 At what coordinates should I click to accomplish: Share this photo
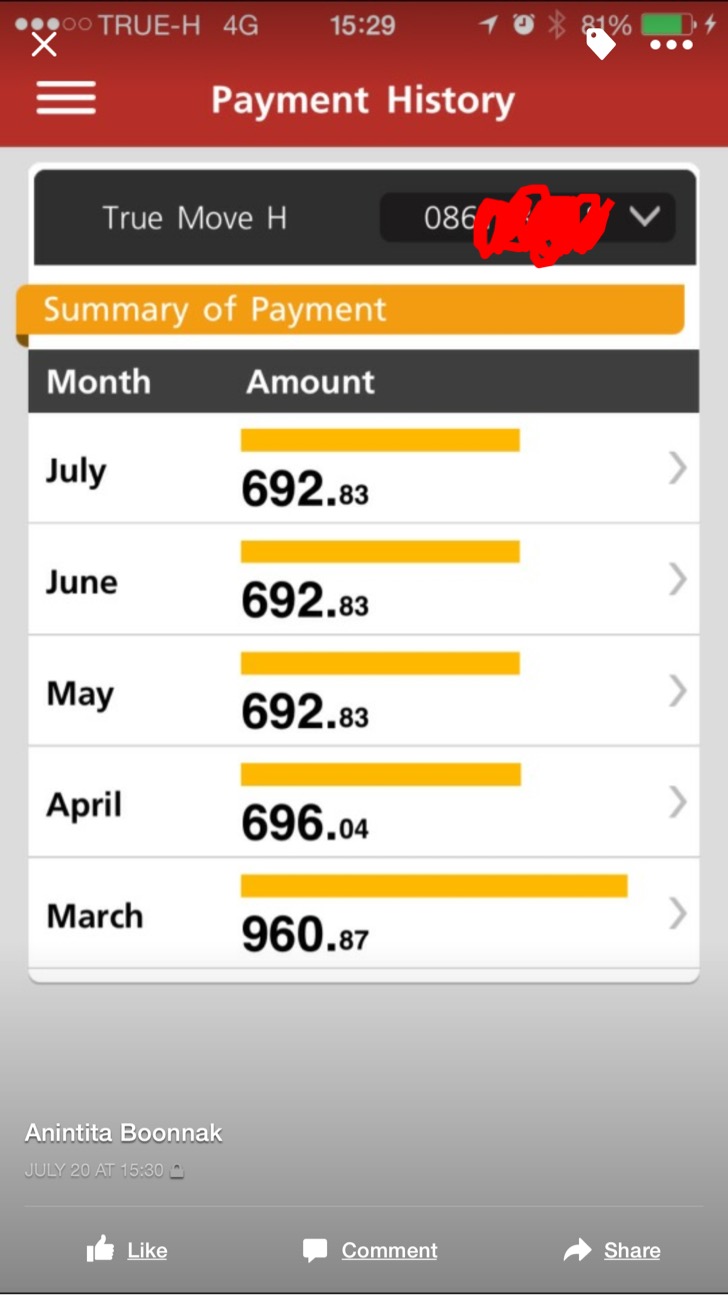click(x=612, y=1250)
